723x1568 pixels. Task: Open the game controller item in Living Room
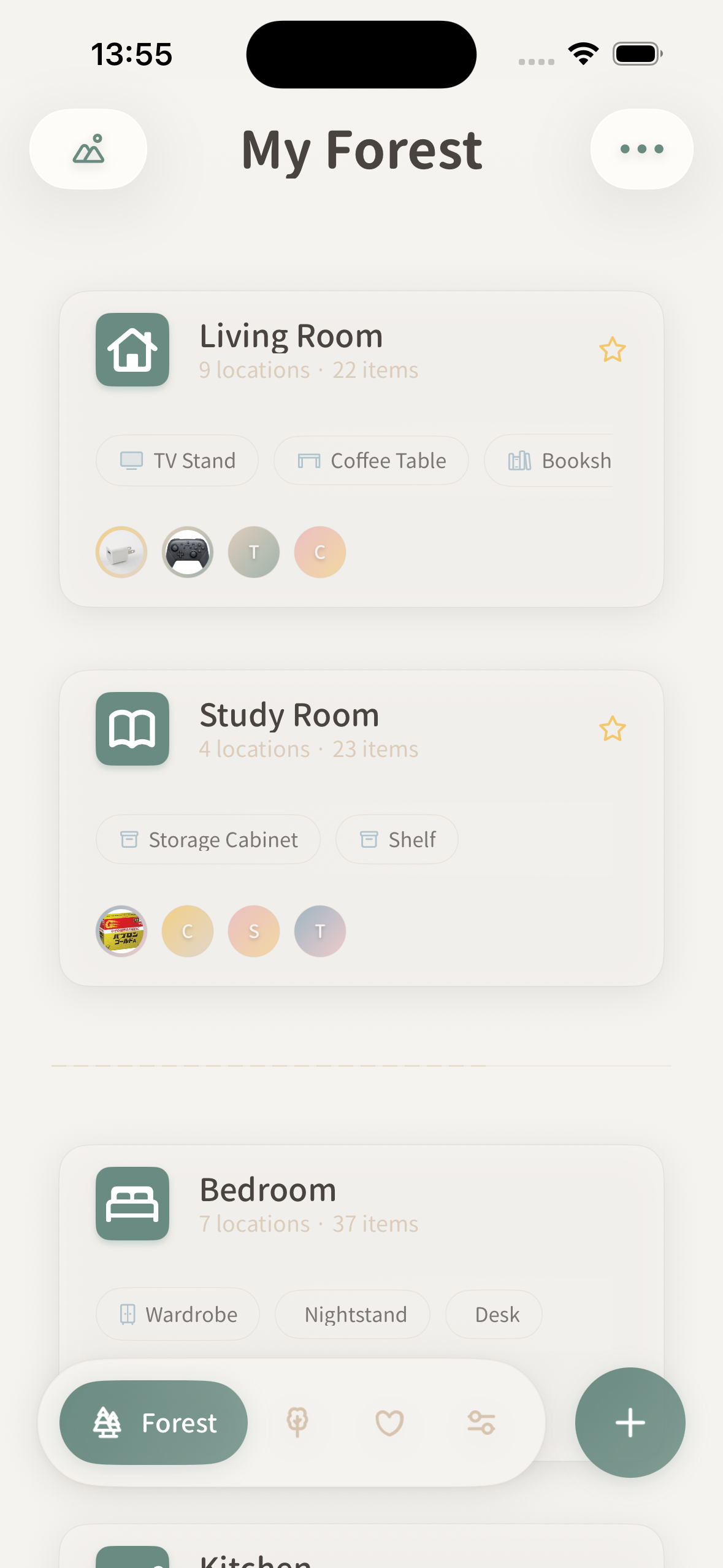[x=188, y=552]
